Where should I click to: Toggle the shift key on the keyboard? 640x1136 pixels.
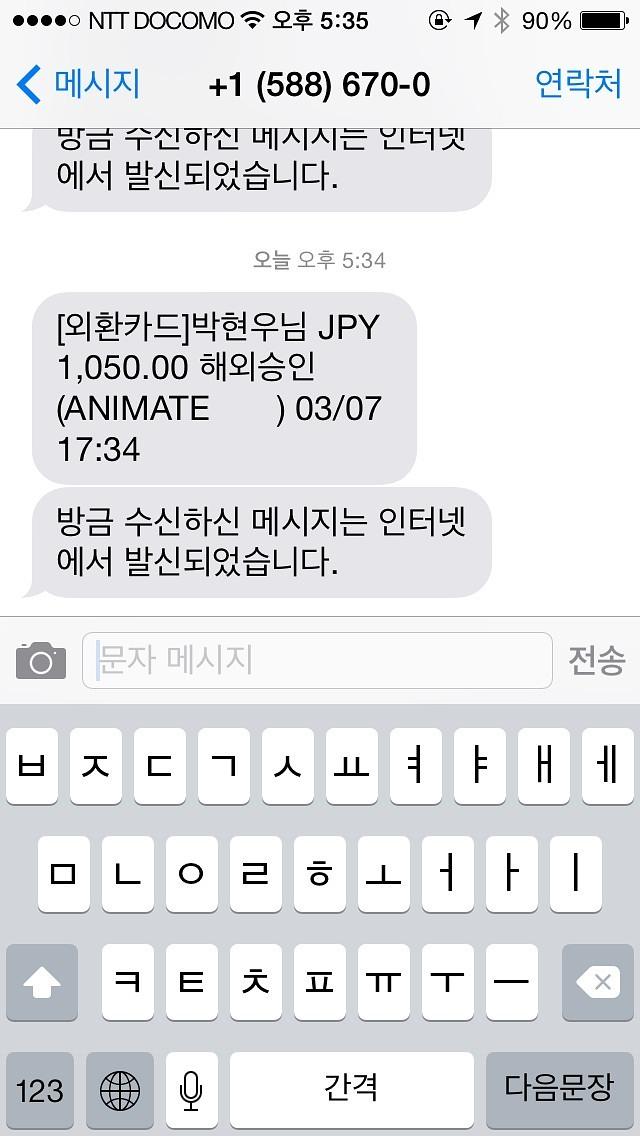(42, 982)
